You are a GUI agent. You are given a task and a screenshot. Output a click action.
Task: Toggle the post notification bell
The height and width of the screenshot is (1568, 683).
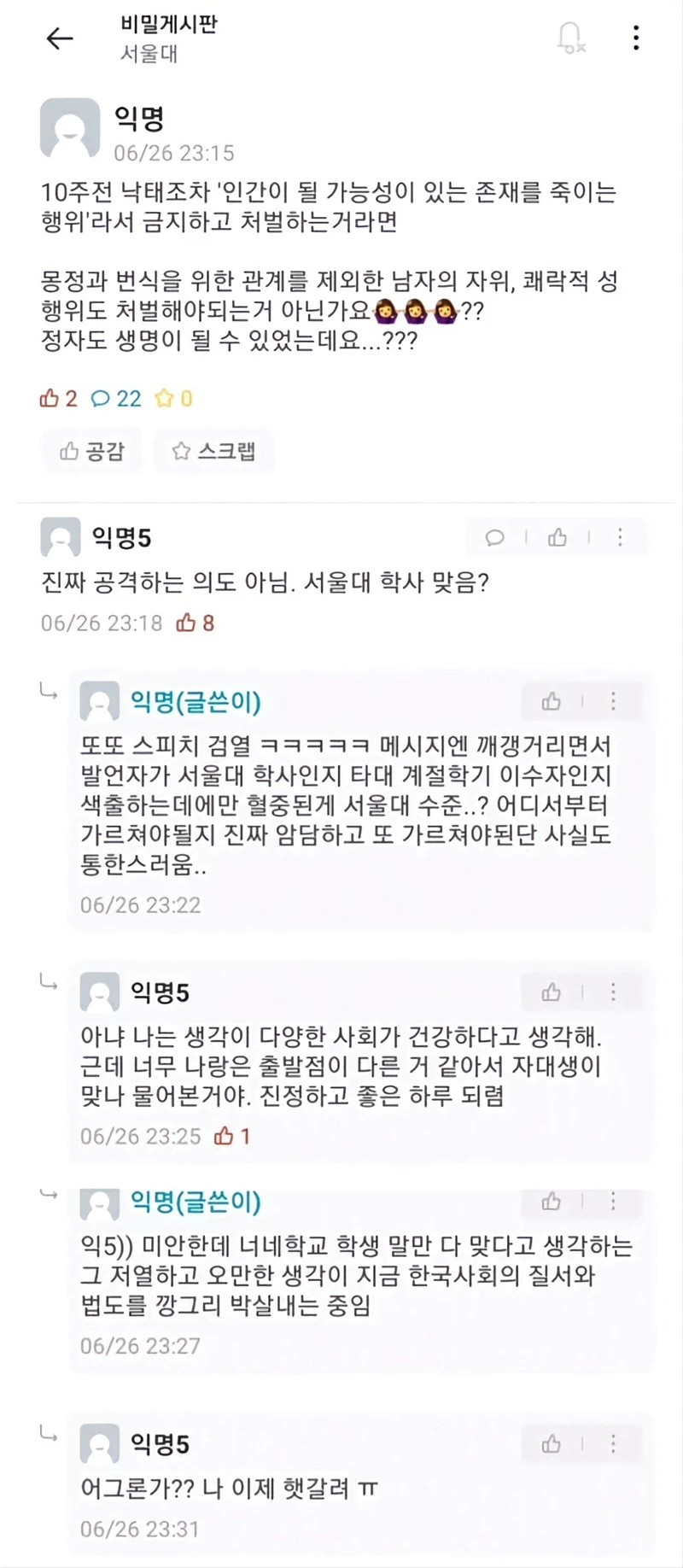[569, 38]
